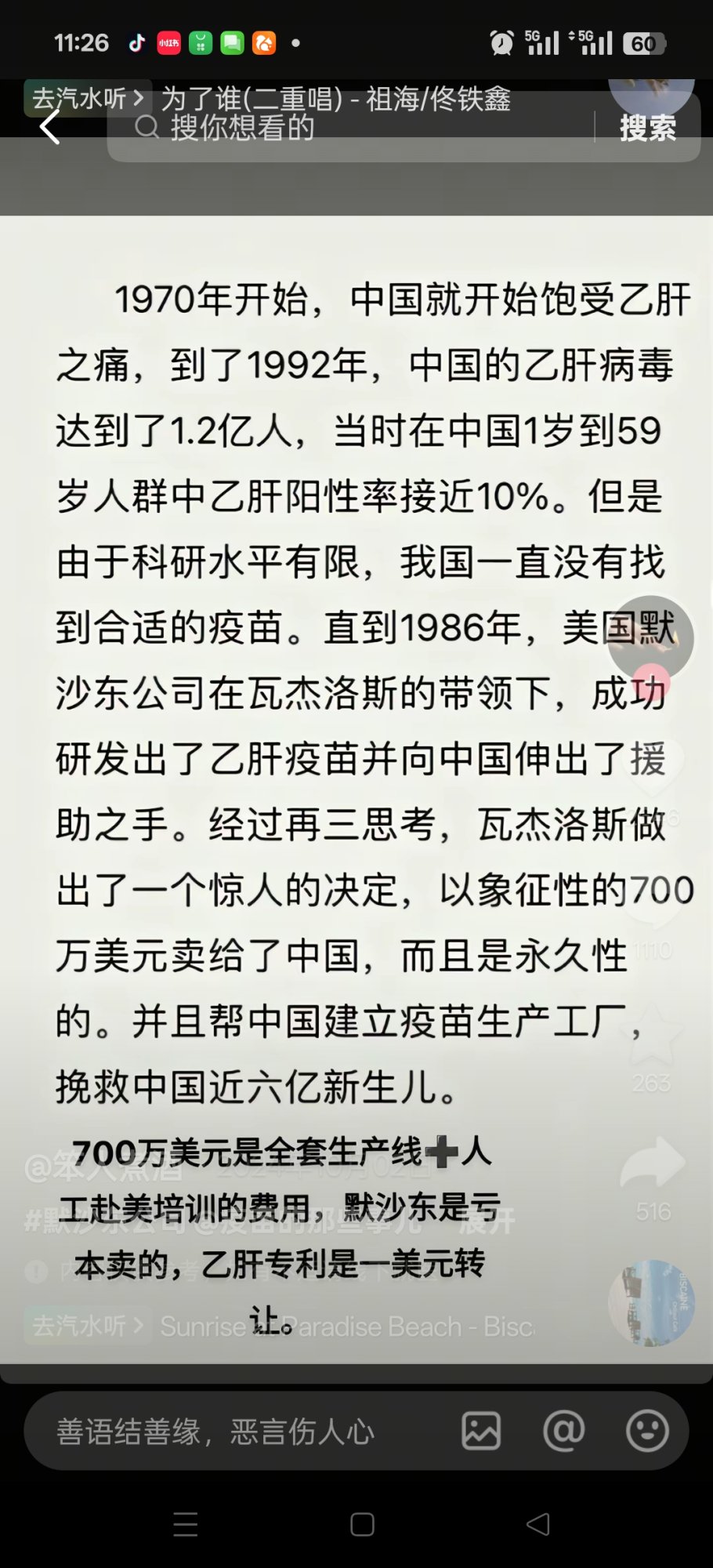
Task: Tap the 搜索 button
Action: [x=647, y=128]
